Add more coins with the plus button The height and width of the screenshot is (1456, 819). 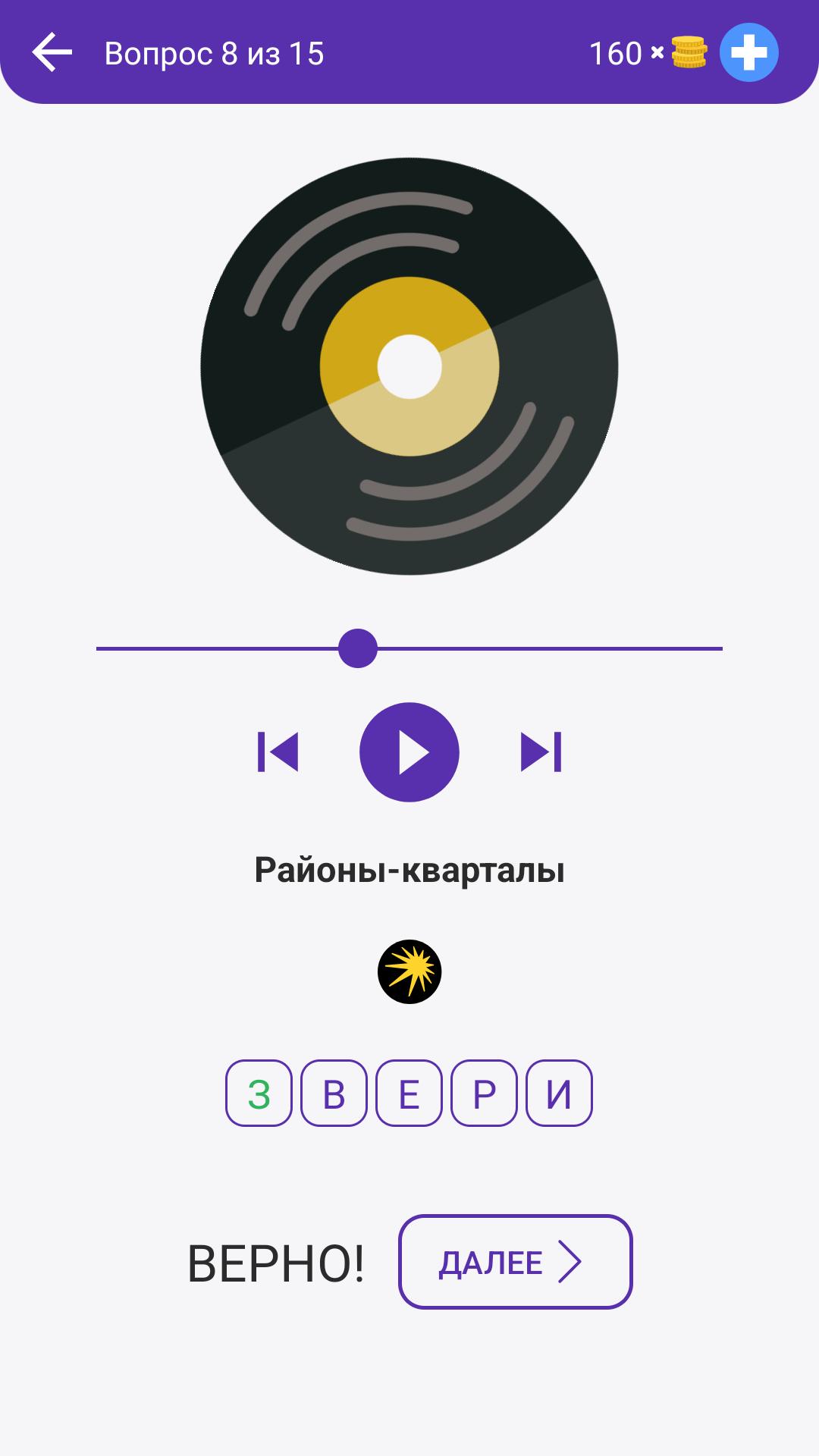pyautogui.click(x=748, y=52)
